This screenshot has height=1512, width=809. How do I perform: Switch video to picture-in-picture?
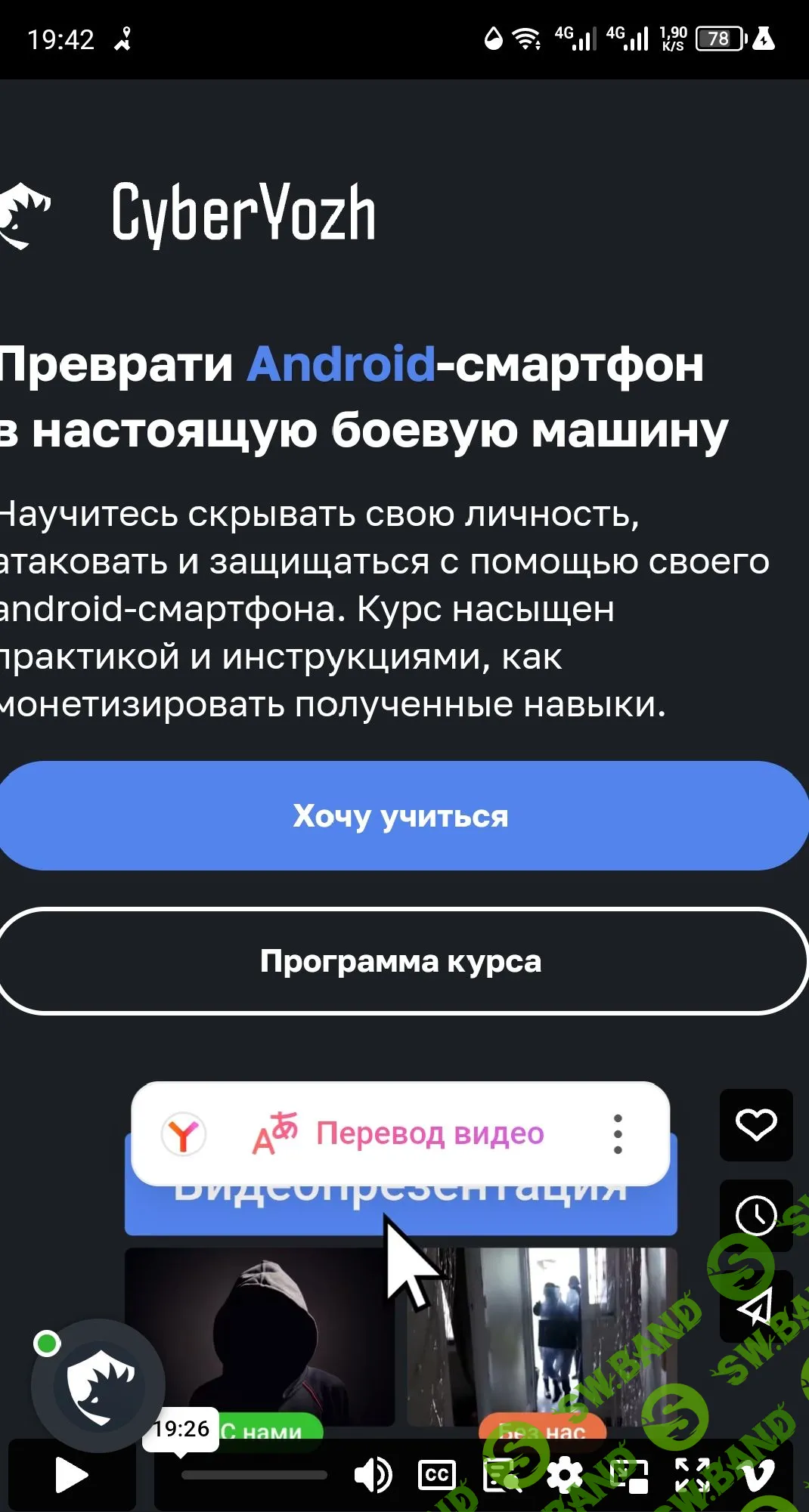click(629, 1475)
